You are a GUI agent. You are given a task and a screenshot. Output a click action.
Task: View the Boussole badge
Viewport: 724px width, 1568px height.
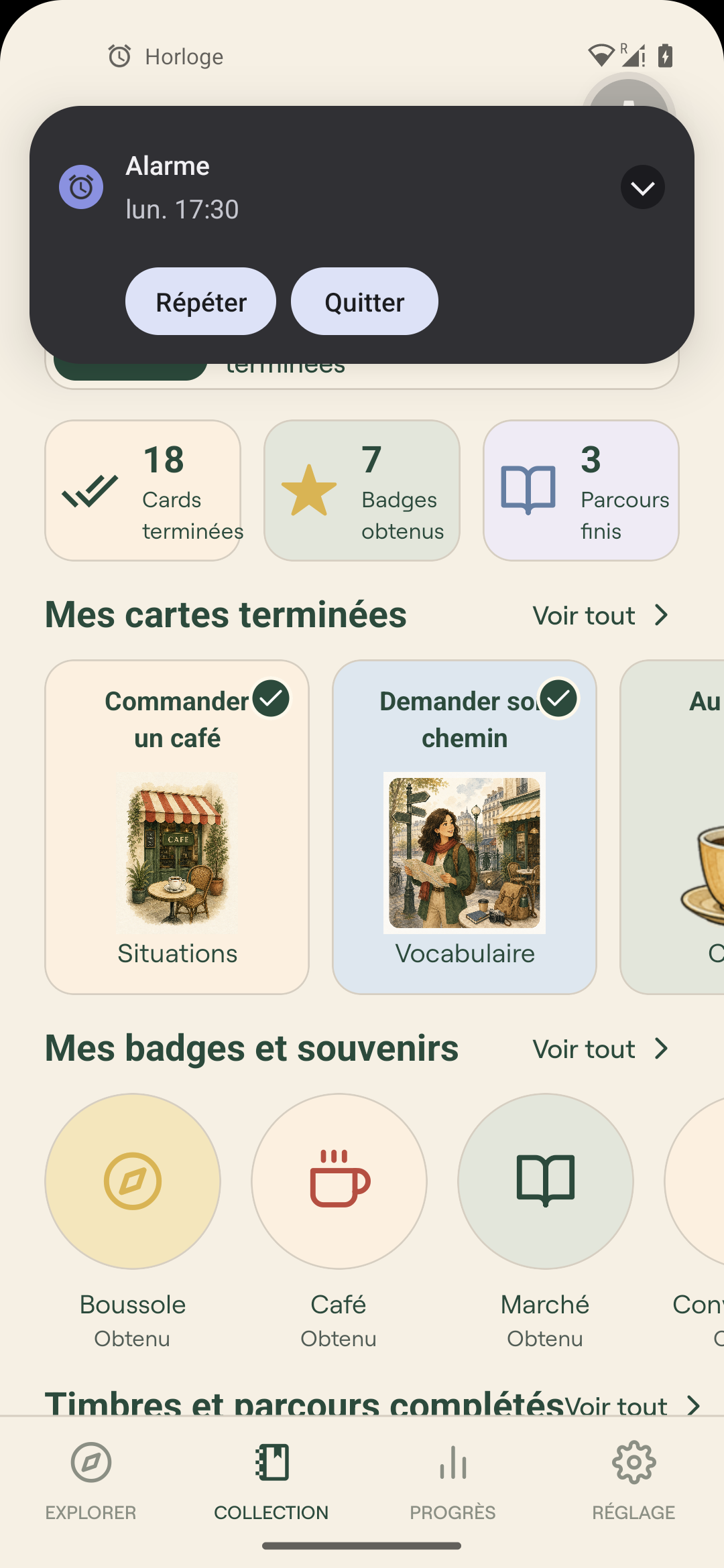[x=133, y=1181]
